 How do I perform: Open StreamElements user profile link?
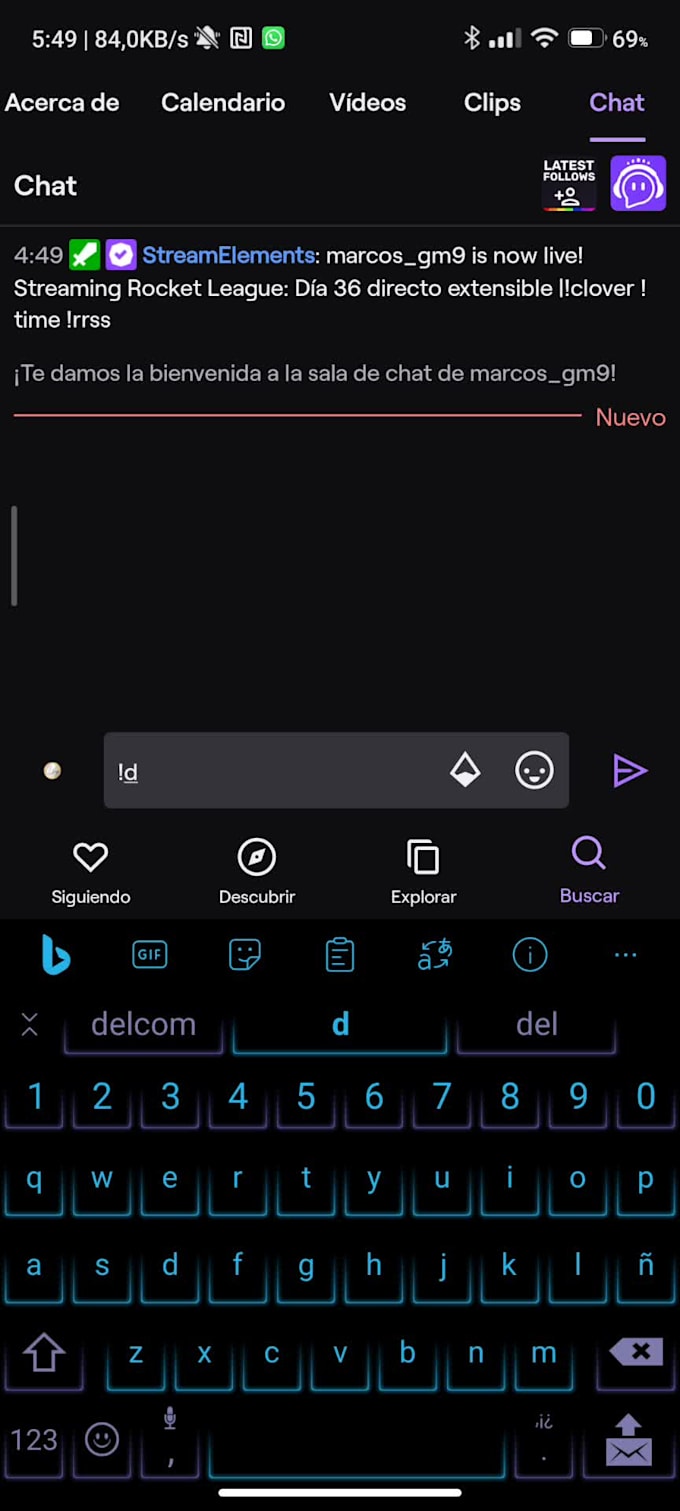[x=228, y=255]
